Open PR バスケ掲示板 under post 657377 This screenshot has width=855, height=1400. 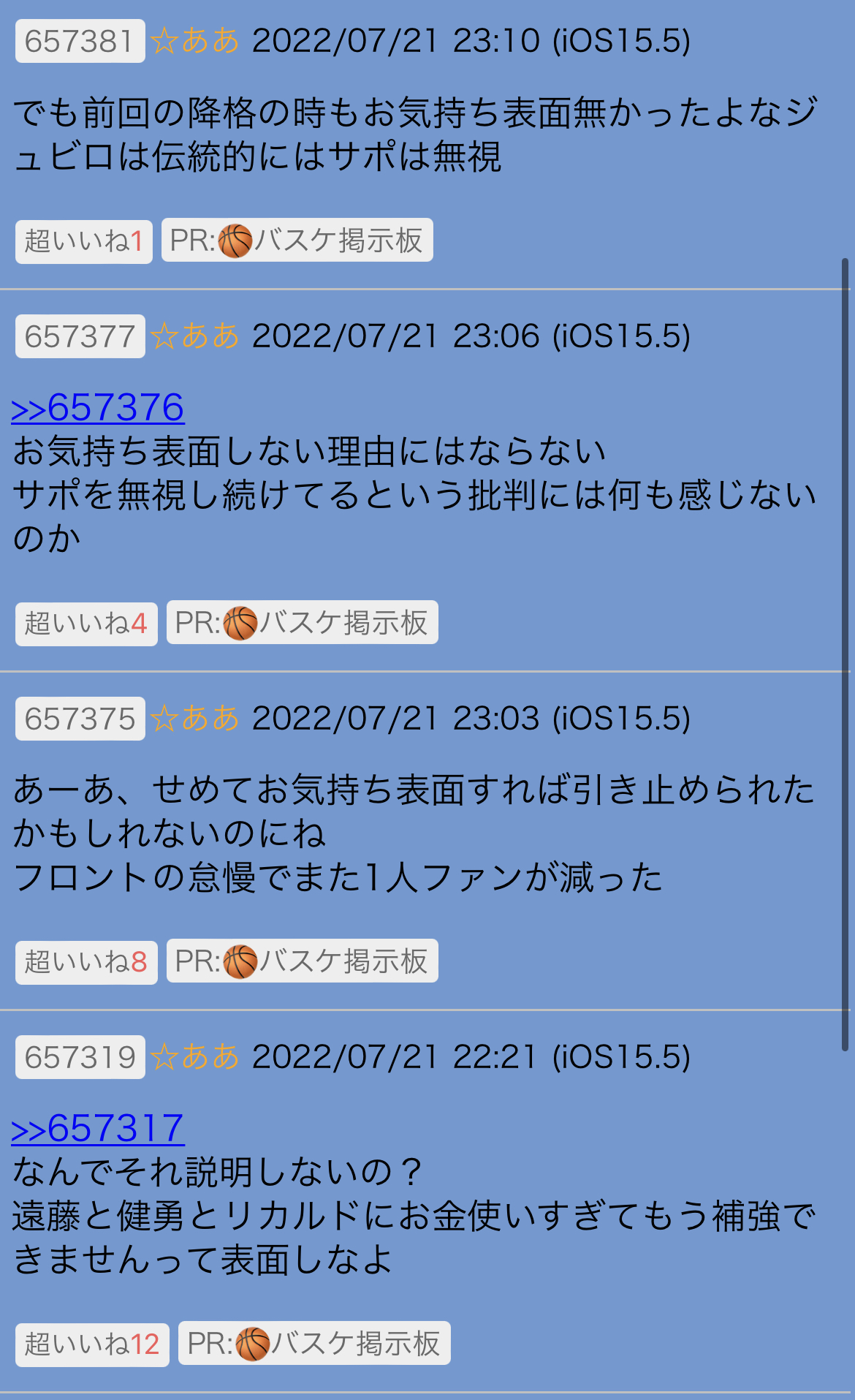[302, 622]
